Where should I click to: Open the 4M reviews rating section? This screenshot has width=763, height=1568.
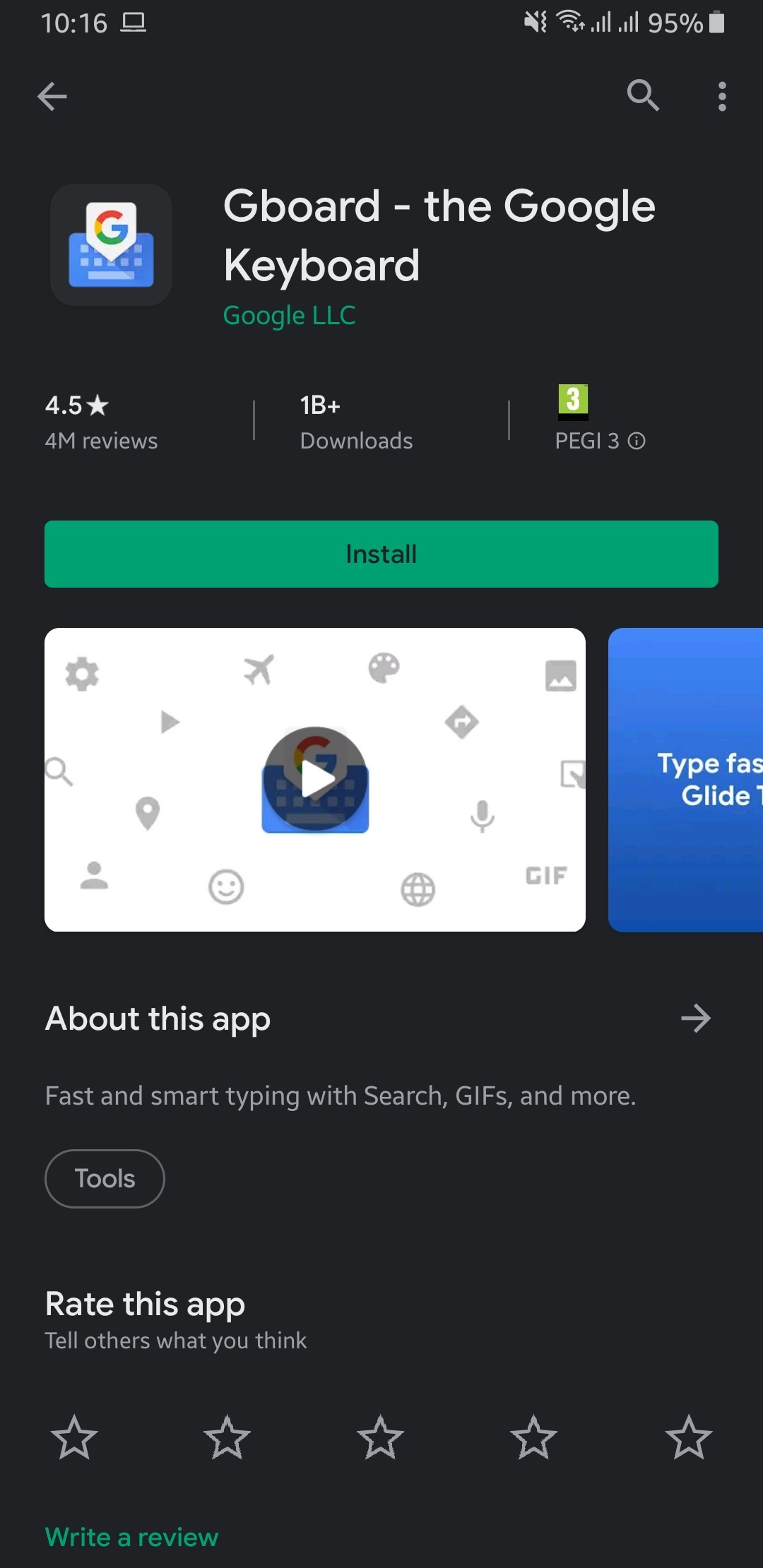(101, 422)
